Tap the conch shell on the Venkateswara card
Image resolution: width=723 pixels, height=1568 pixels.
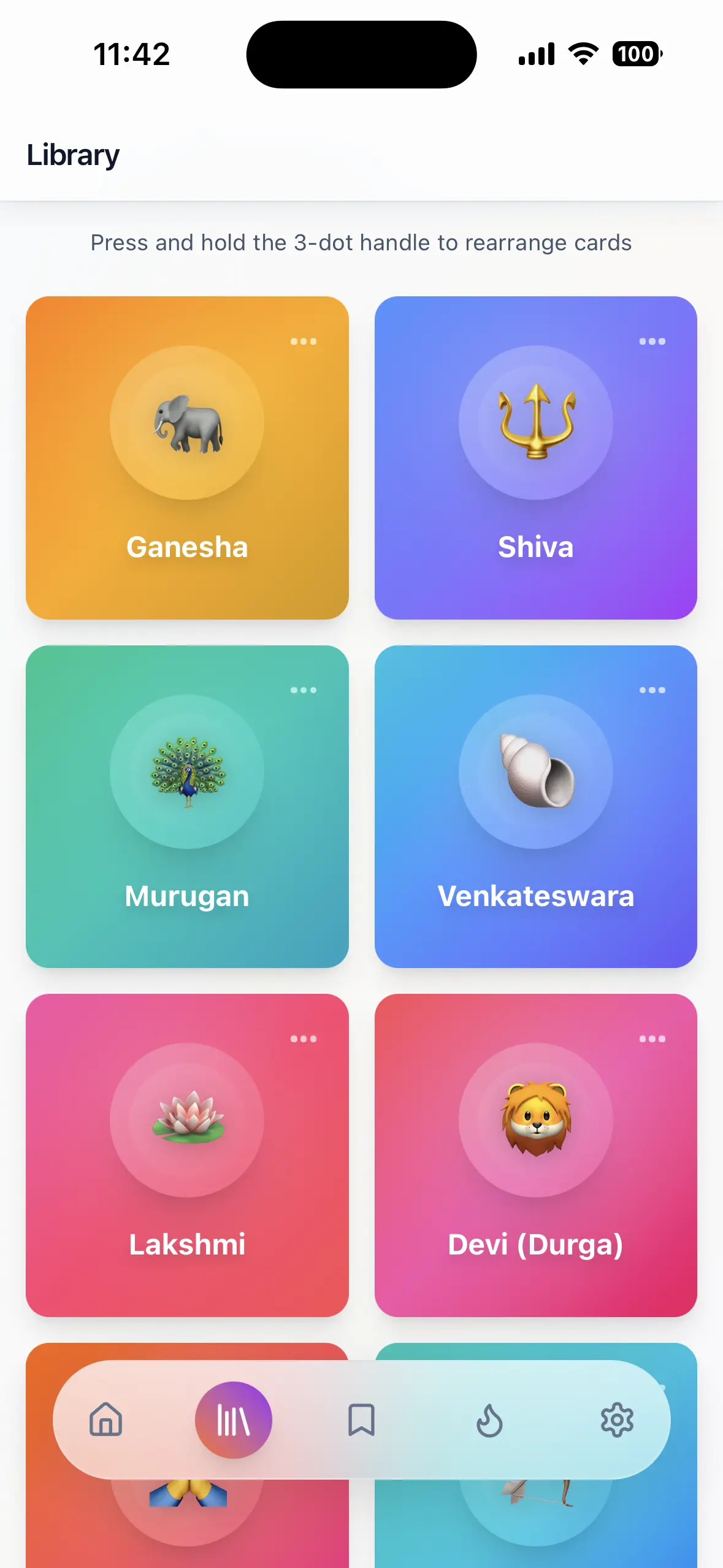[x=535, y=773]
